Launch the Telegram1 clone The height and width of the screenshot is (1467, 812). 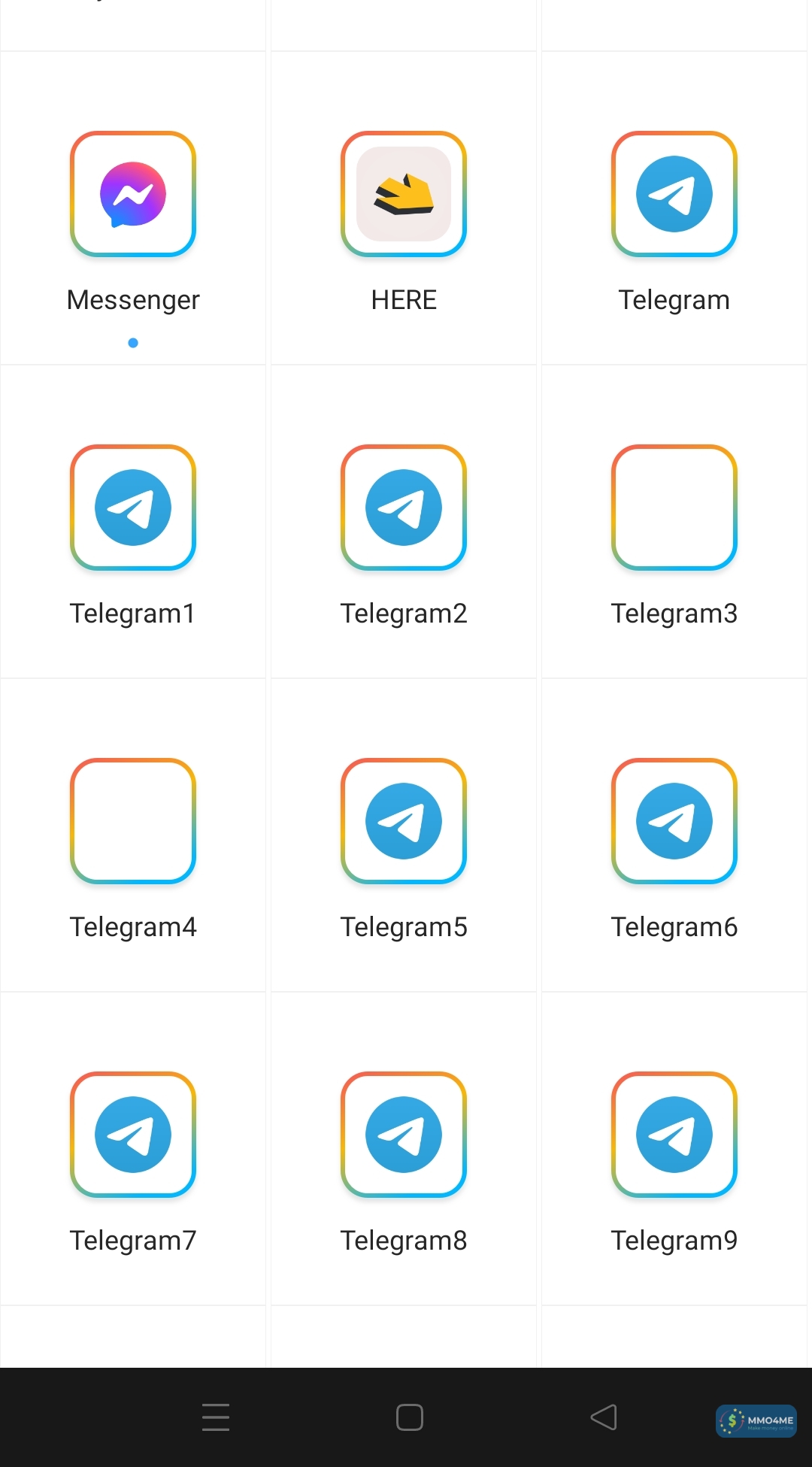(x=133, y=508)
